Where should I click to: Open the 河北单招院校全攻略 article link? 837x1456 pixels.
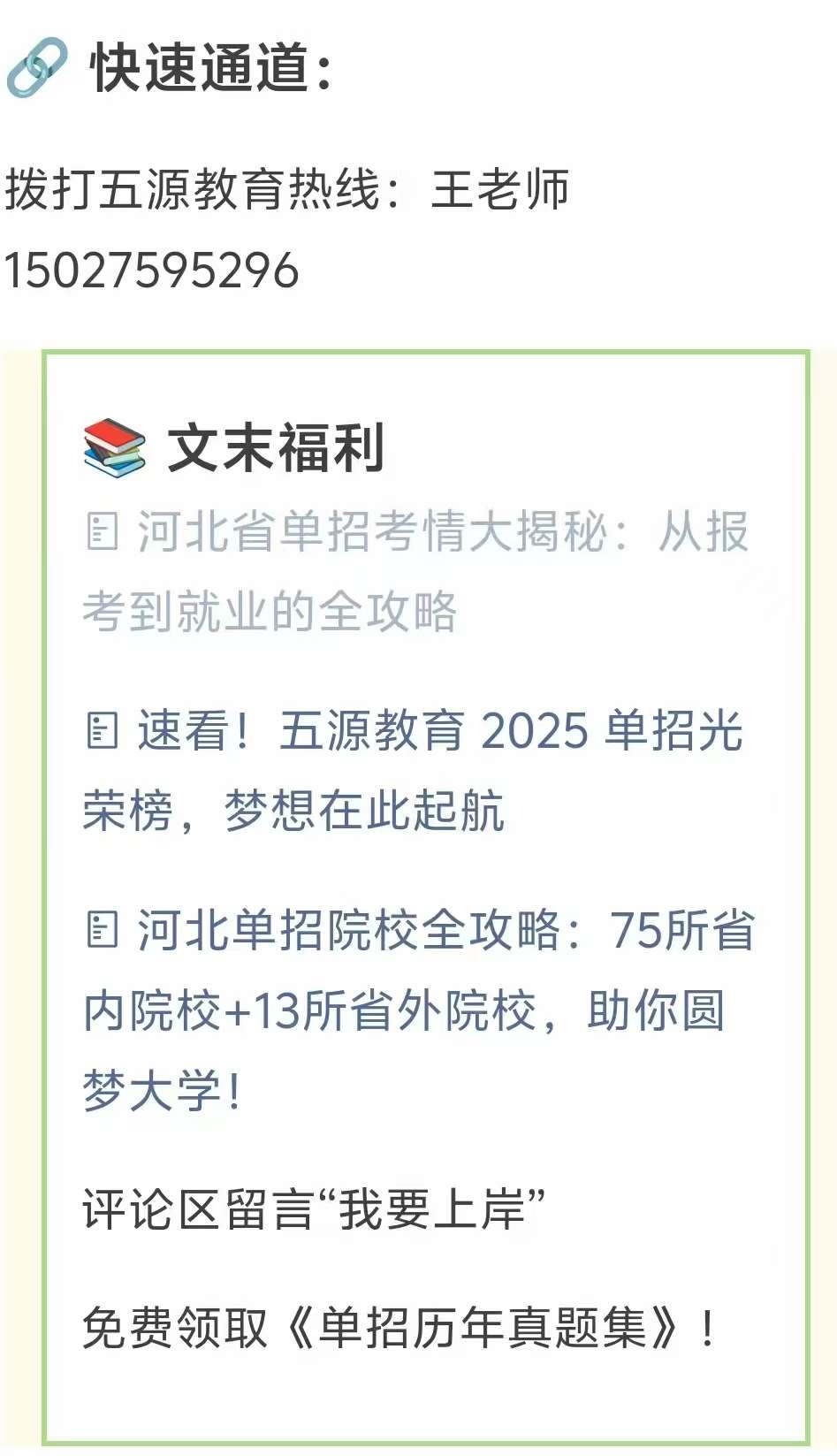(419, 1009)
